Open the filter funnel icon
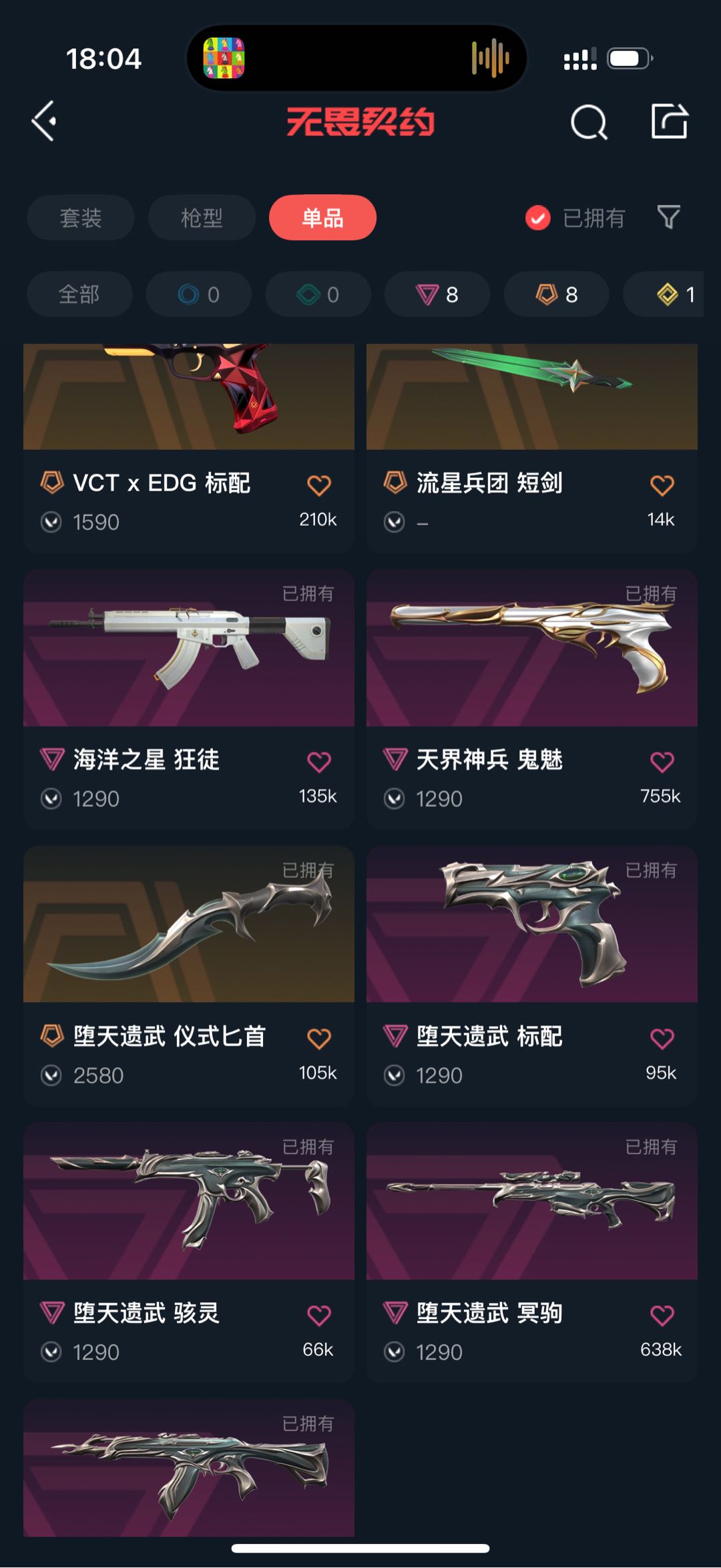Viewport: 721px width, 1568px height. click(x=668, y=217)
